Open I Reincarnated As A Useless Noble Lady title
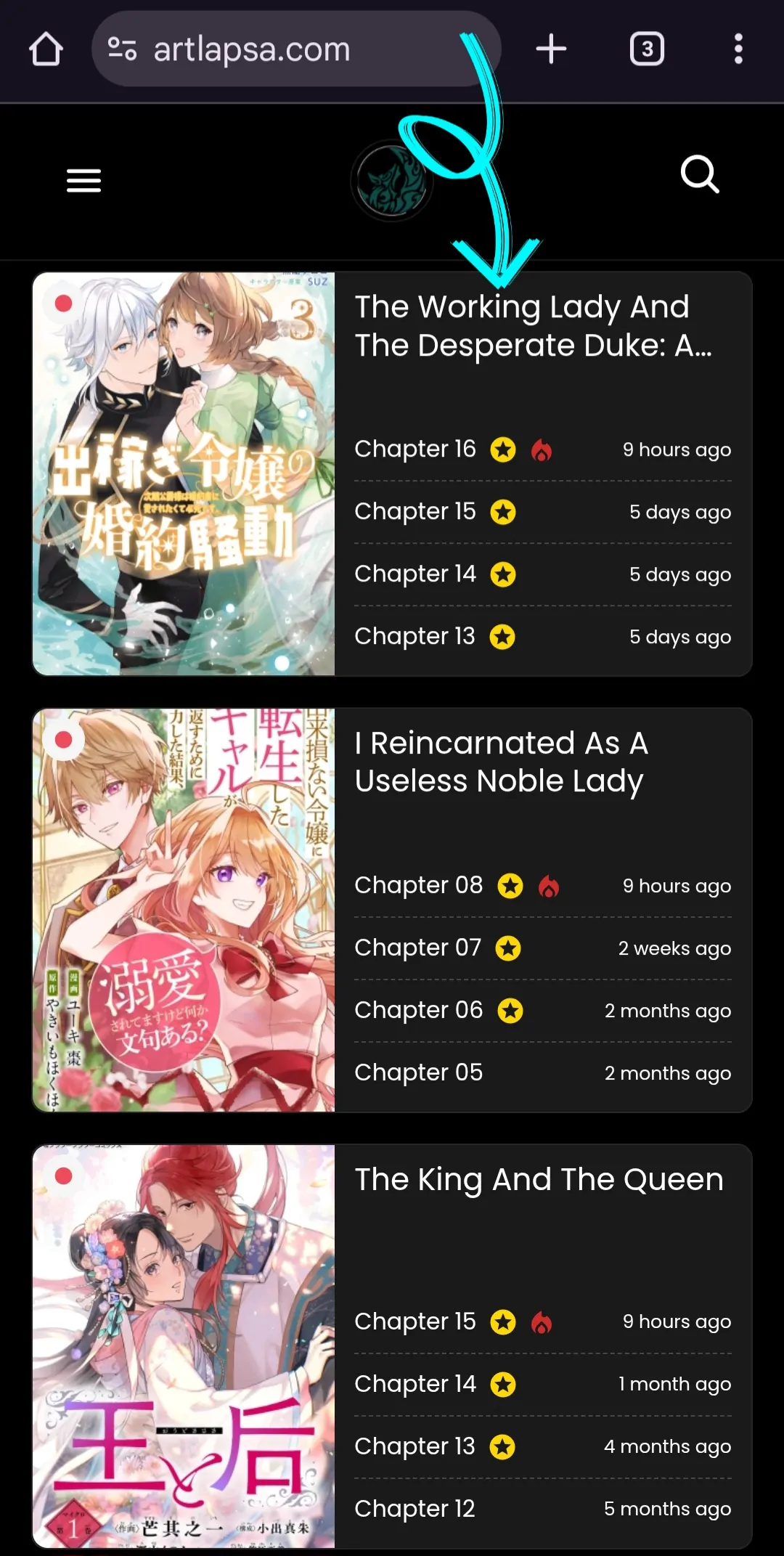Image resolution: width=784 pixels, height=1556 pixels. pyautogui.click(x=501, y=762)
